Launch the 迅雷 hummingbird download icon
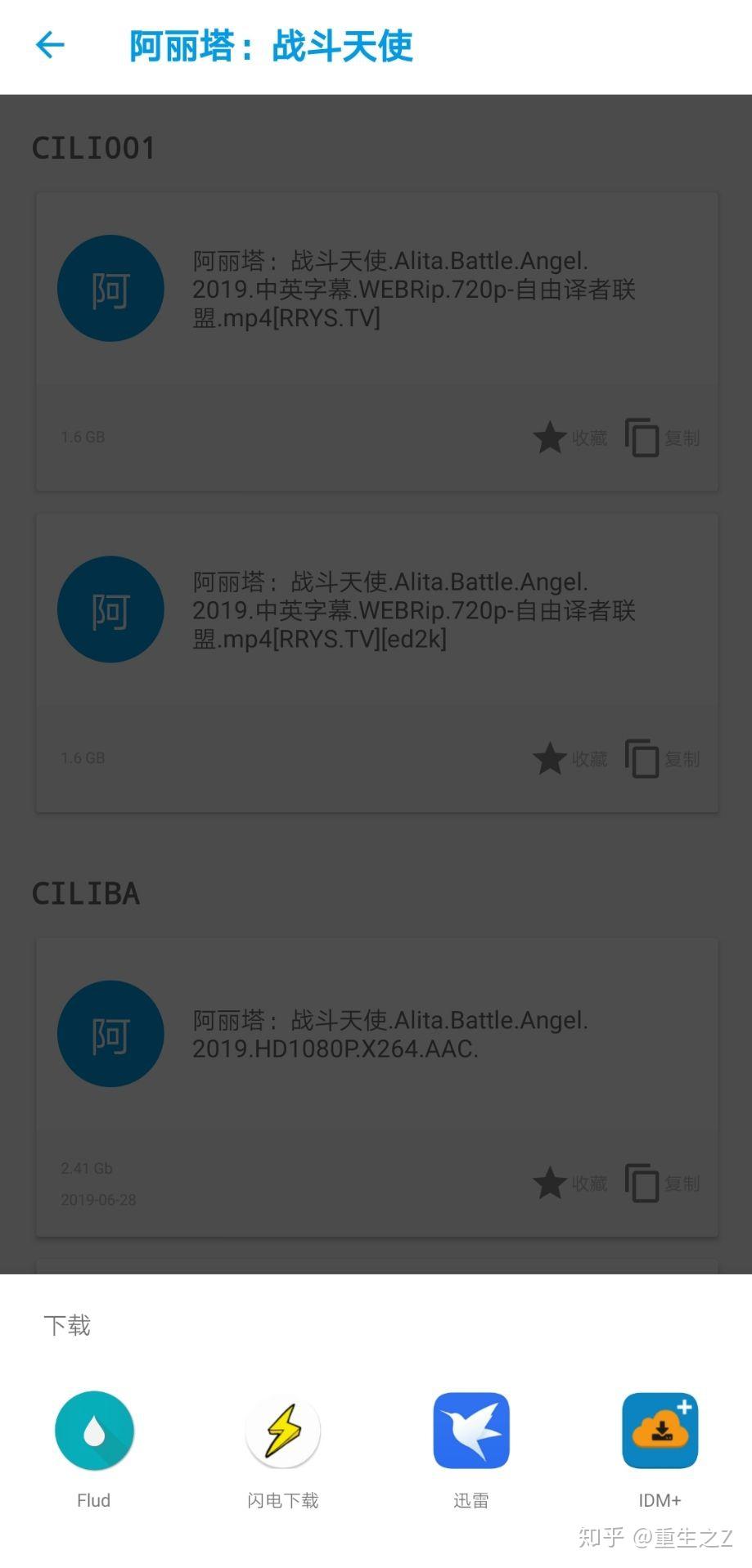752x1568 pixels. coord(471,1431)
